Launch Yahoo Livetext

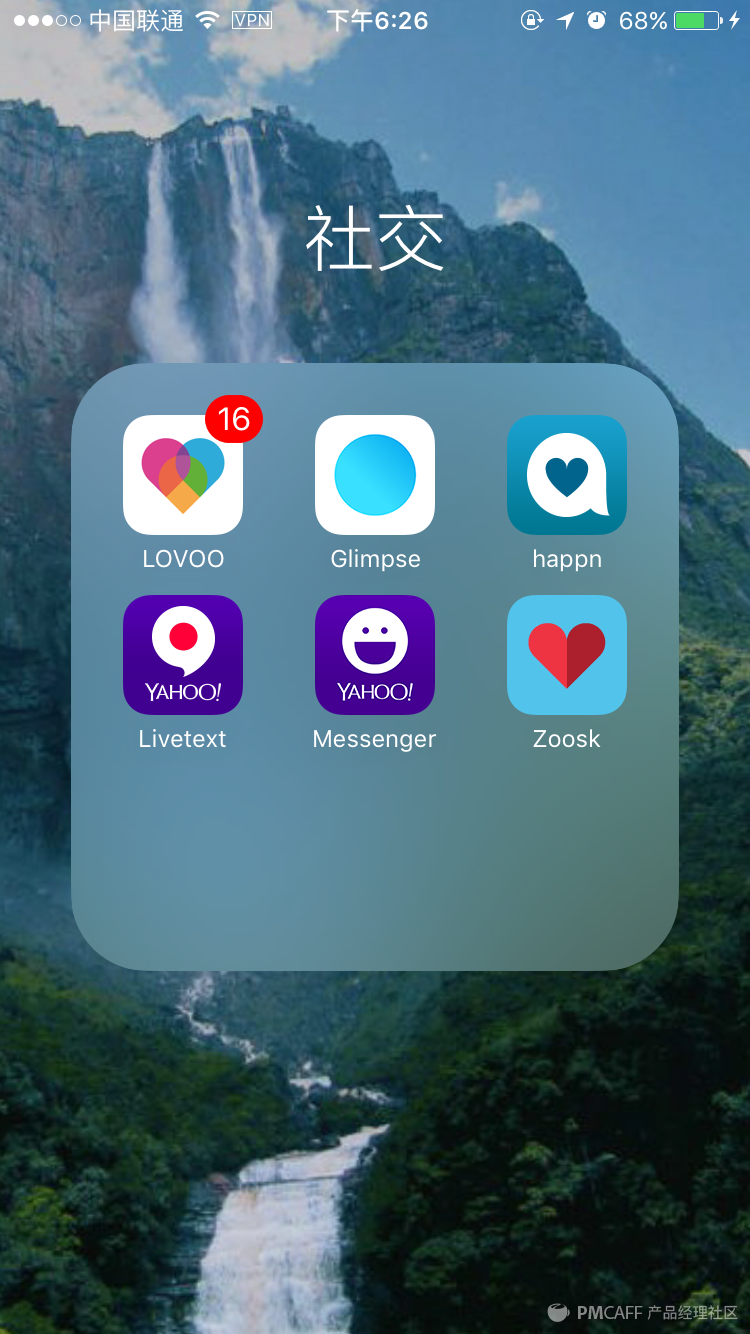point(183,655)
